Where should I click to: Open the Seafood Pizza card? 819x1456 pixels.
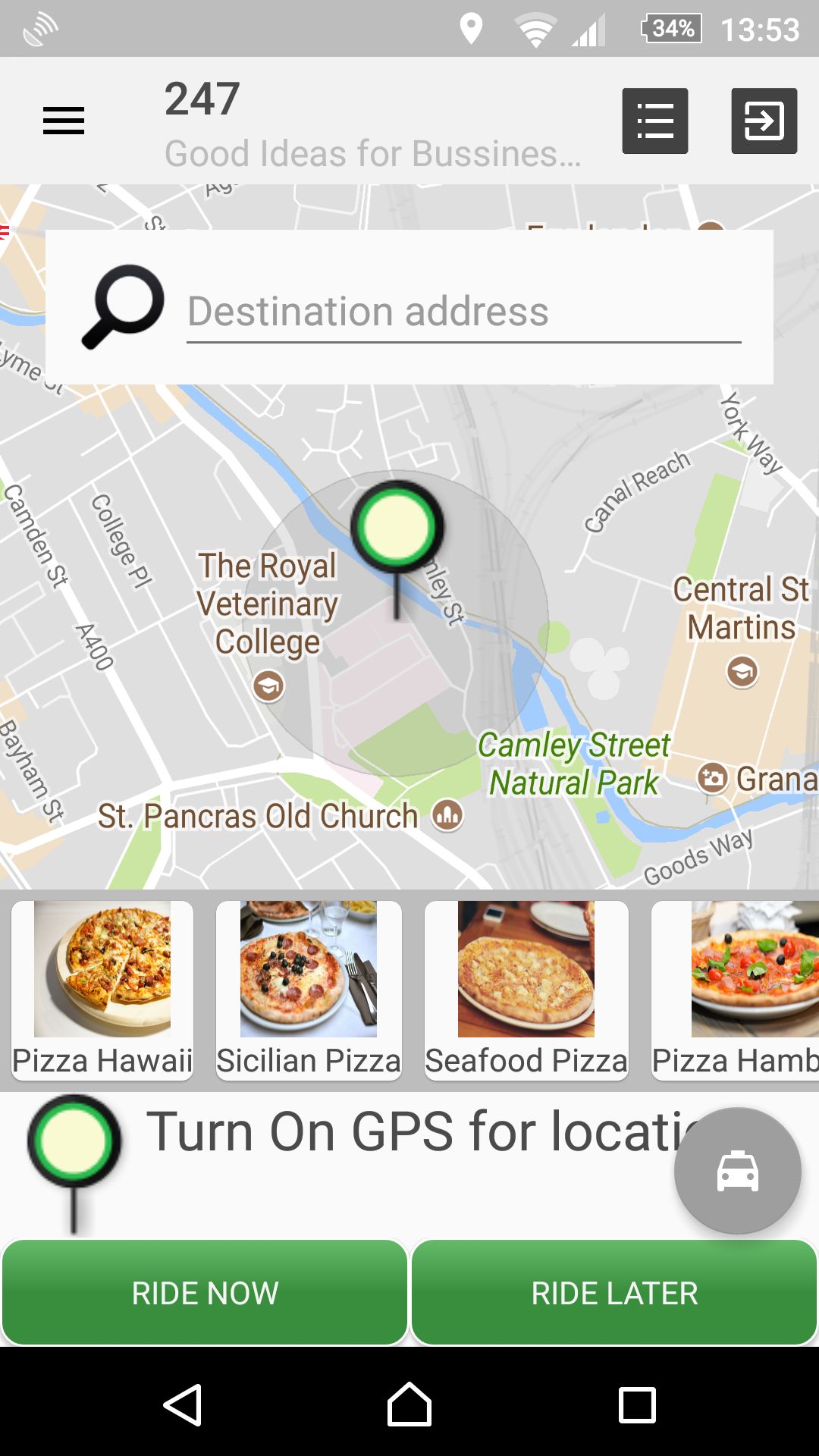pyautogui.click(x=526, y=990)
